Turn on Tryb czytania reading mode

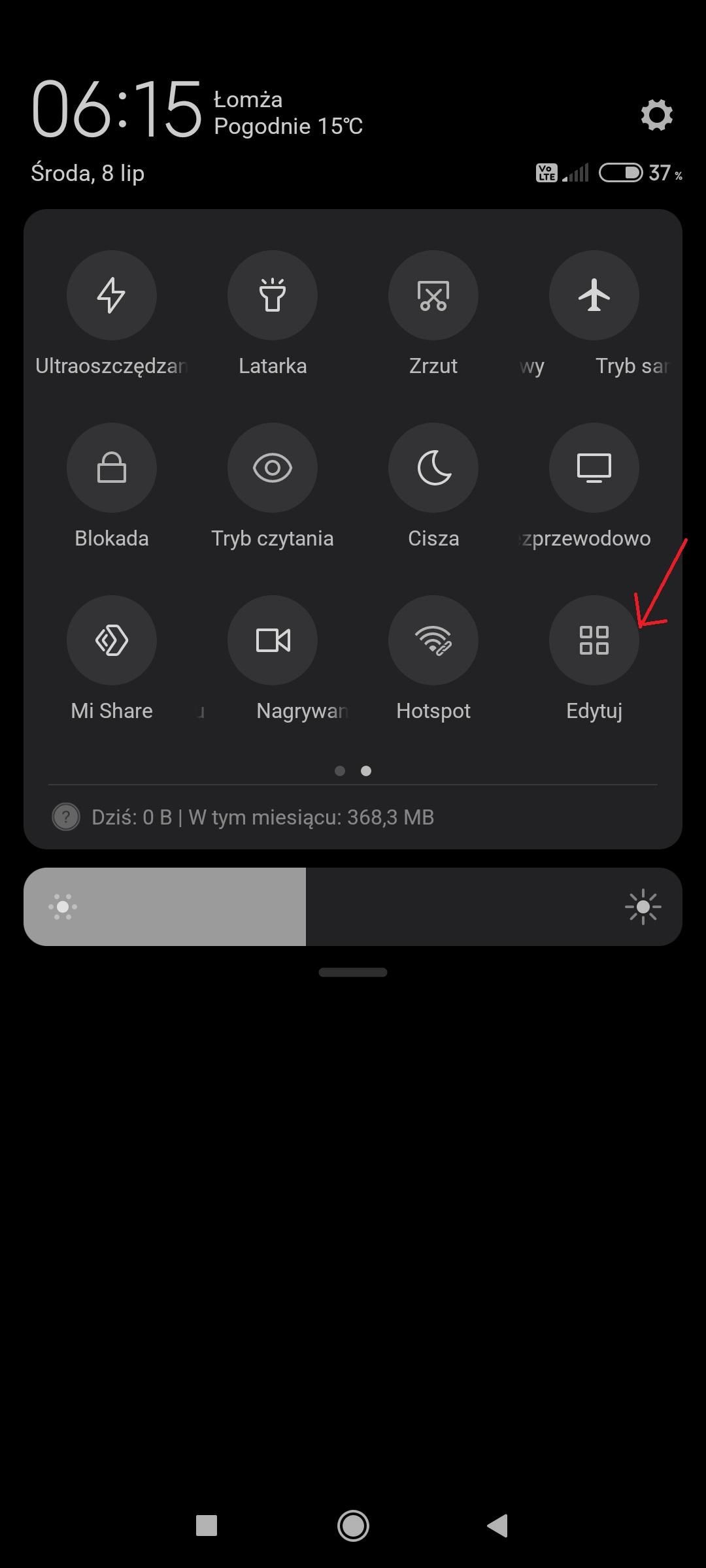point(273,468)
